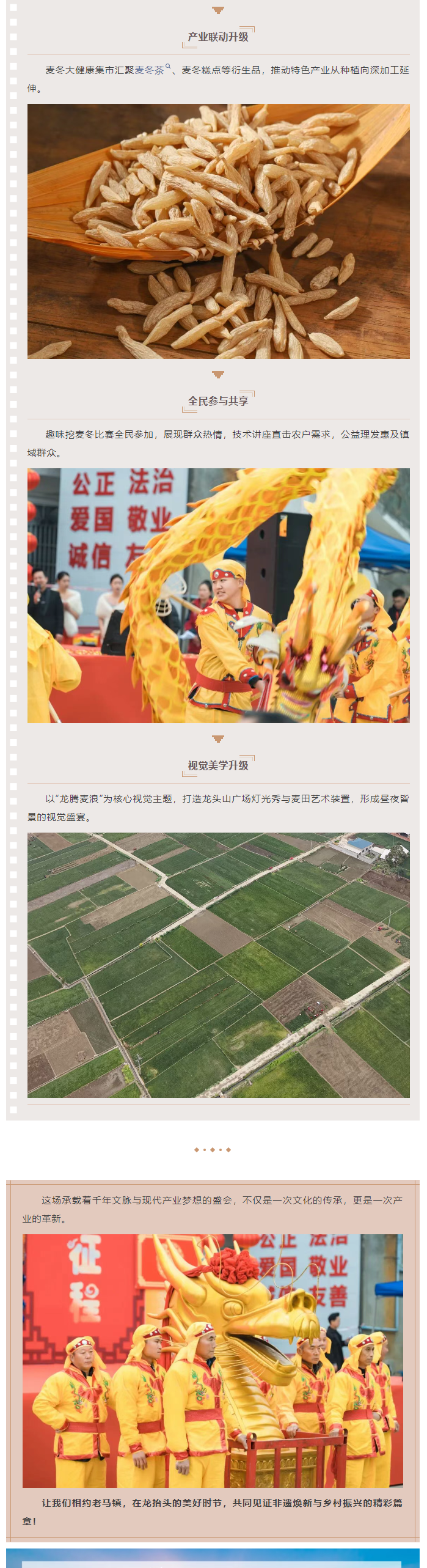Enlarge the yellow dragon dance photo
The width and height of the screenshot is (427, 1568).
pos(218,595)
